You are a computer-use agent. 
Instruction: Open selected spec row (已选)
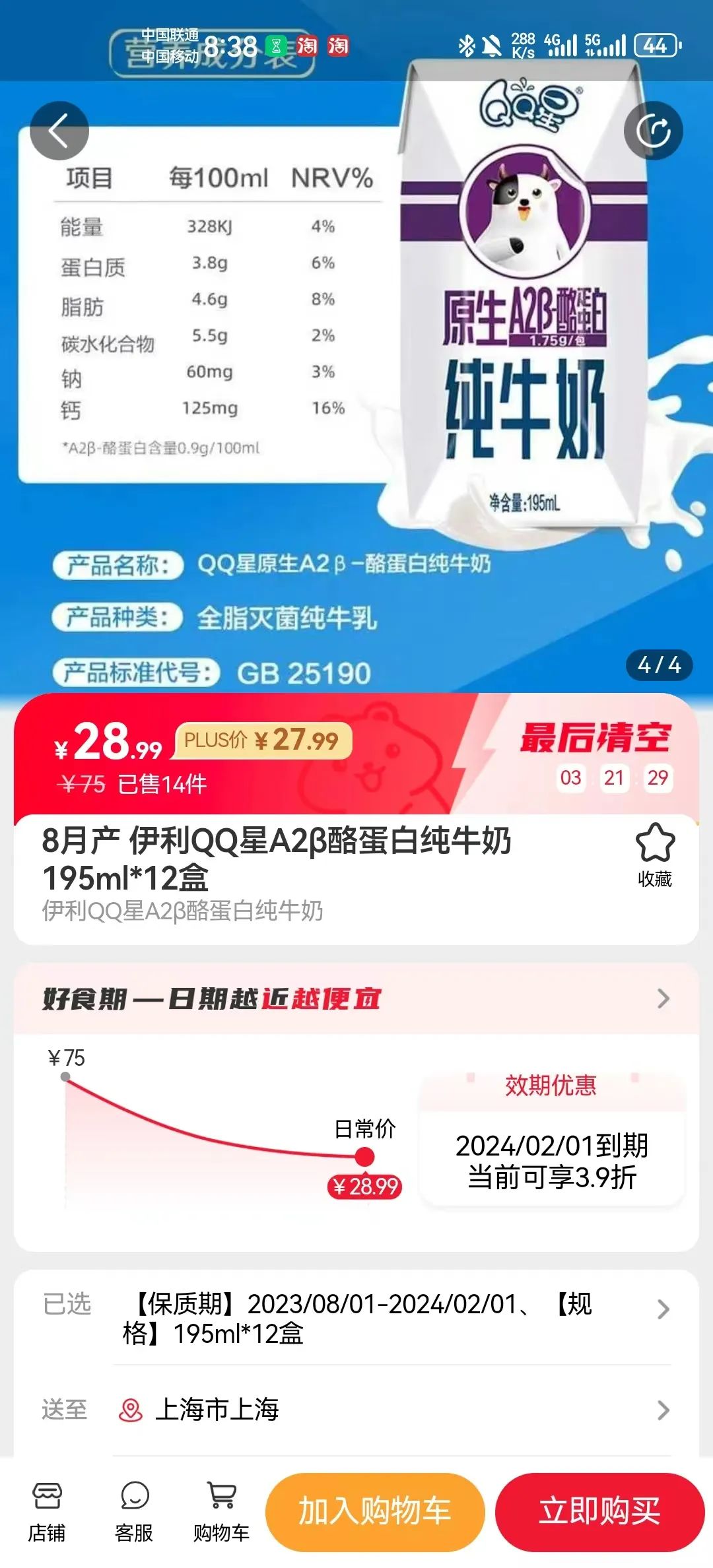click(x=356, y=1318)
